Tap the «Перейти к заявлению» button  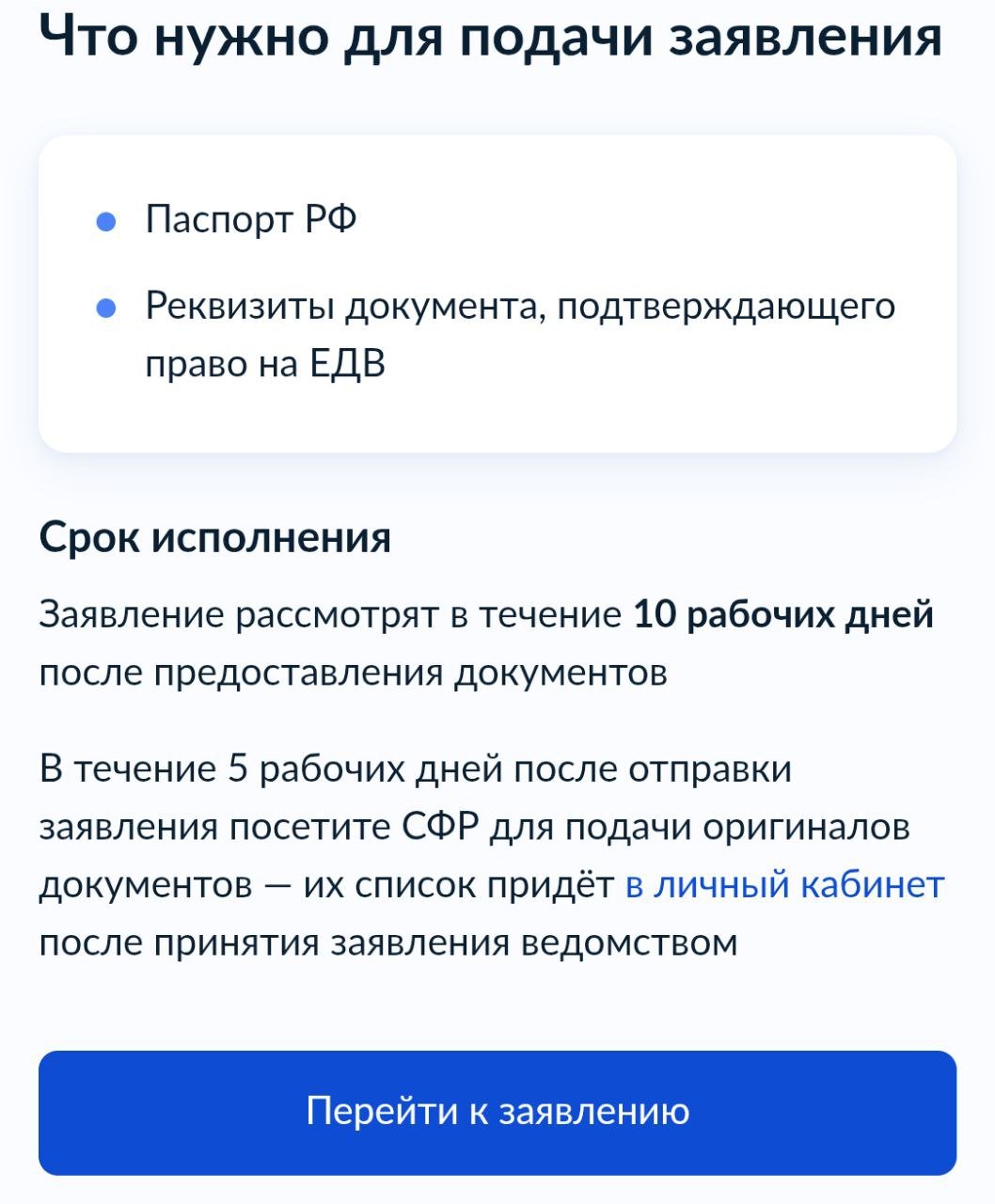[x=497, y=1113]
